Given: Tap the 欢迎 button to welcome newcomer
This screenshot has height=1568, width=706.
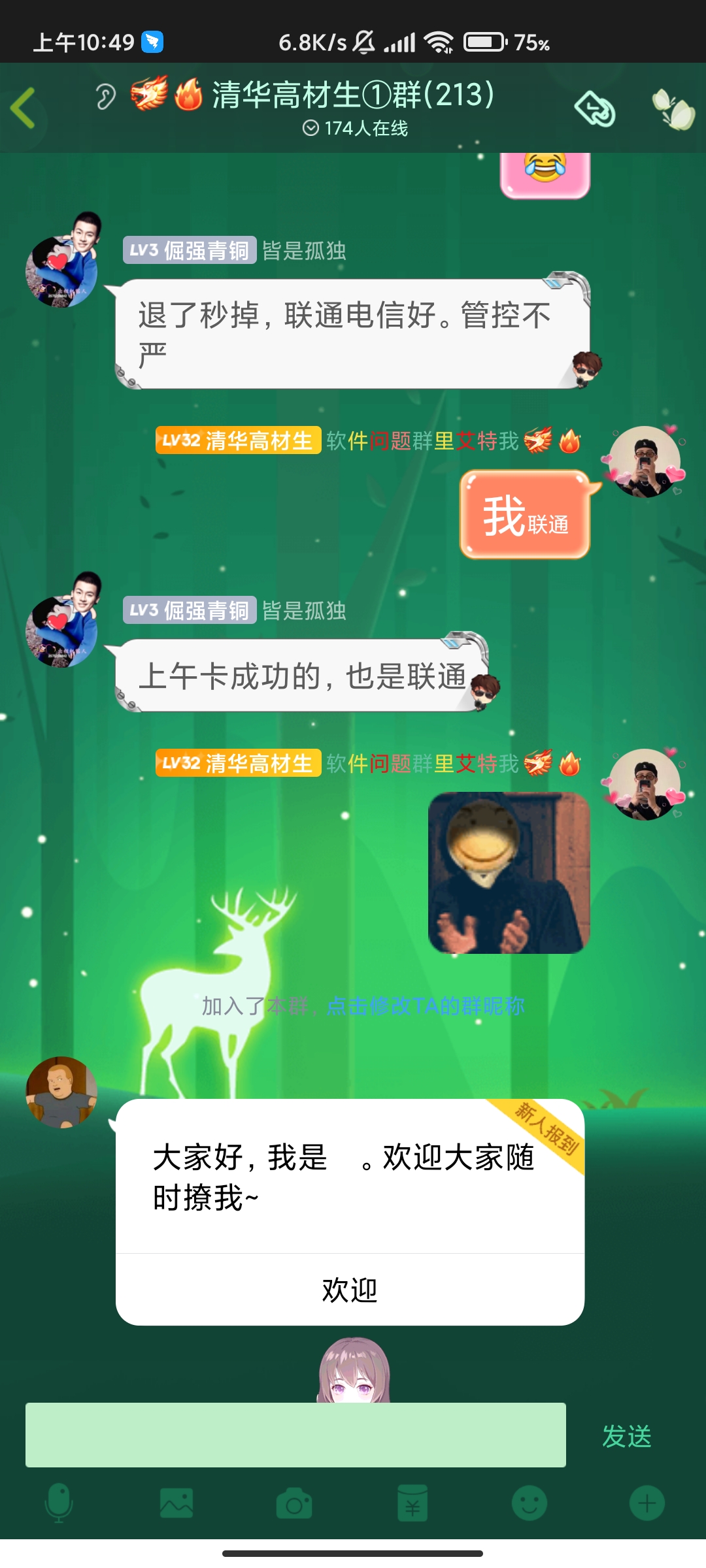Looking at the screenshot, I should tap(350, 1290).
